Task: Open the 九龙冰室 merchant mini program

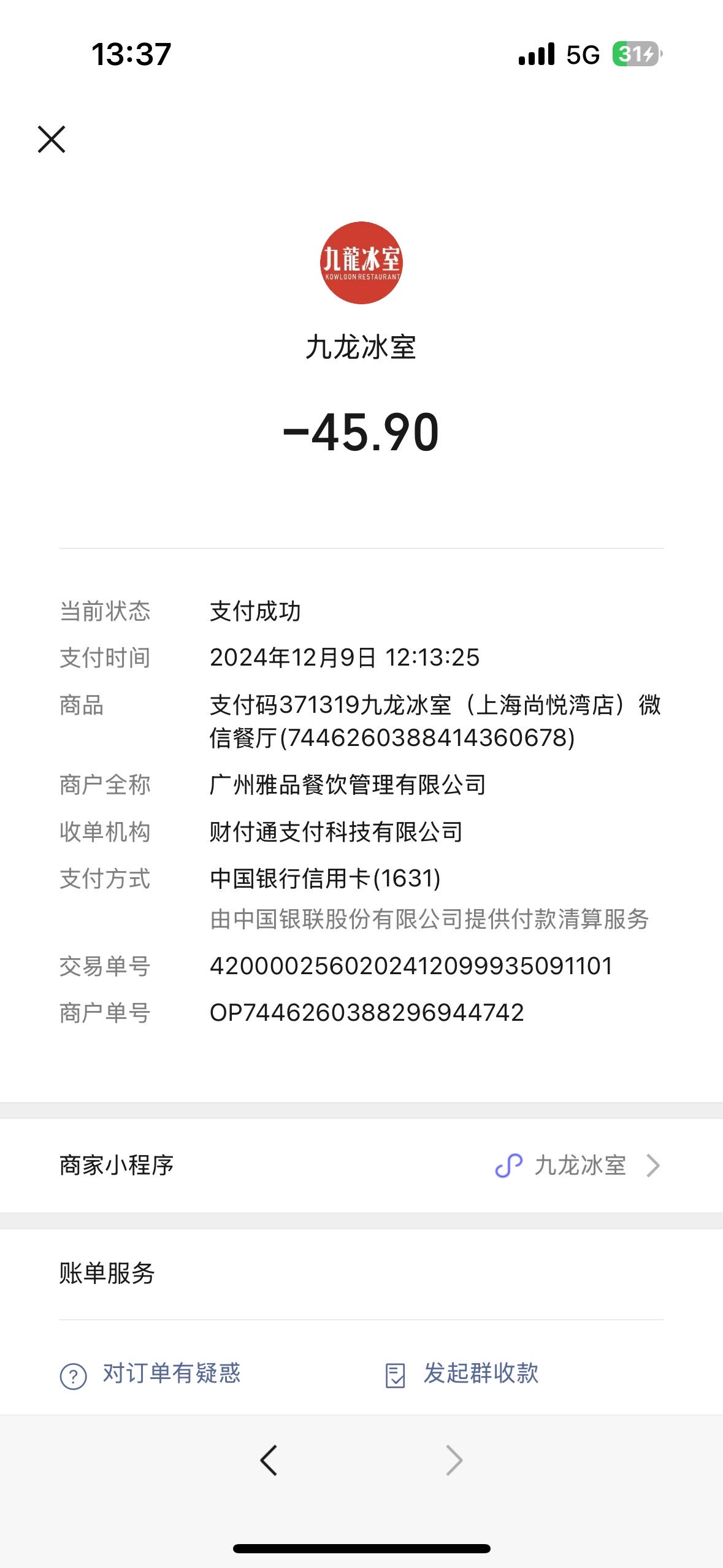Action: (361, 1165)
